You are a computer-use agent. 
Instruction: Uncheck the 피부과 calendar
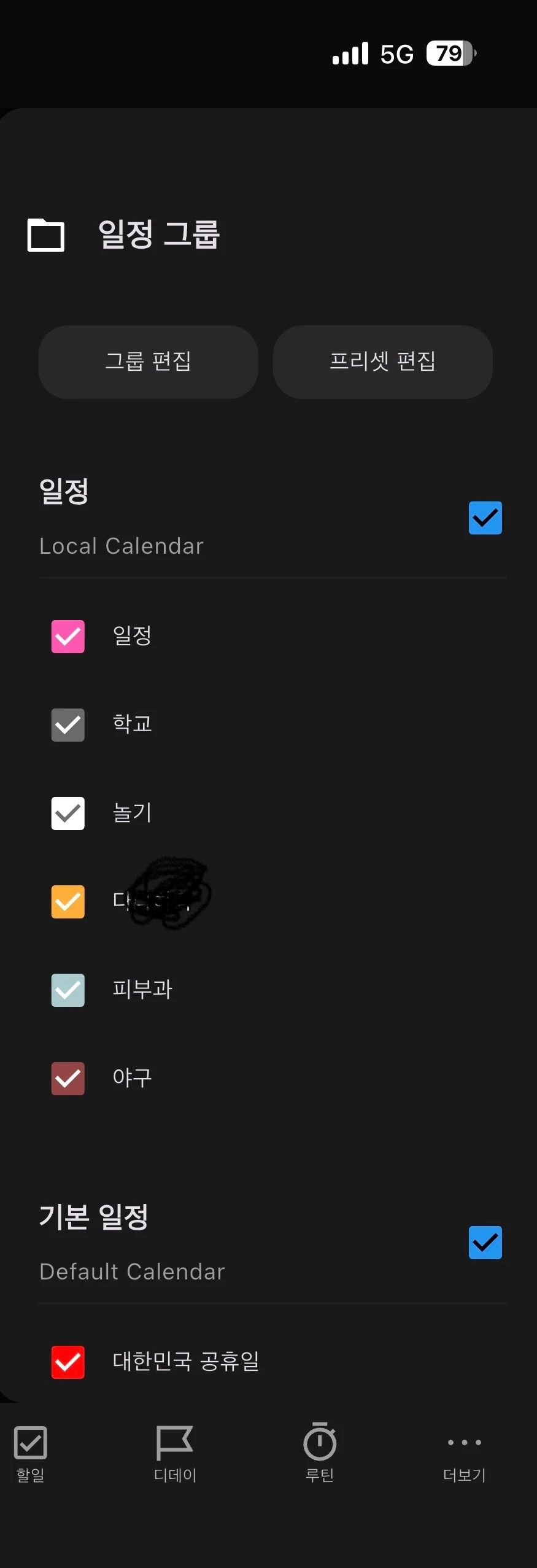(x=68, y=990)
